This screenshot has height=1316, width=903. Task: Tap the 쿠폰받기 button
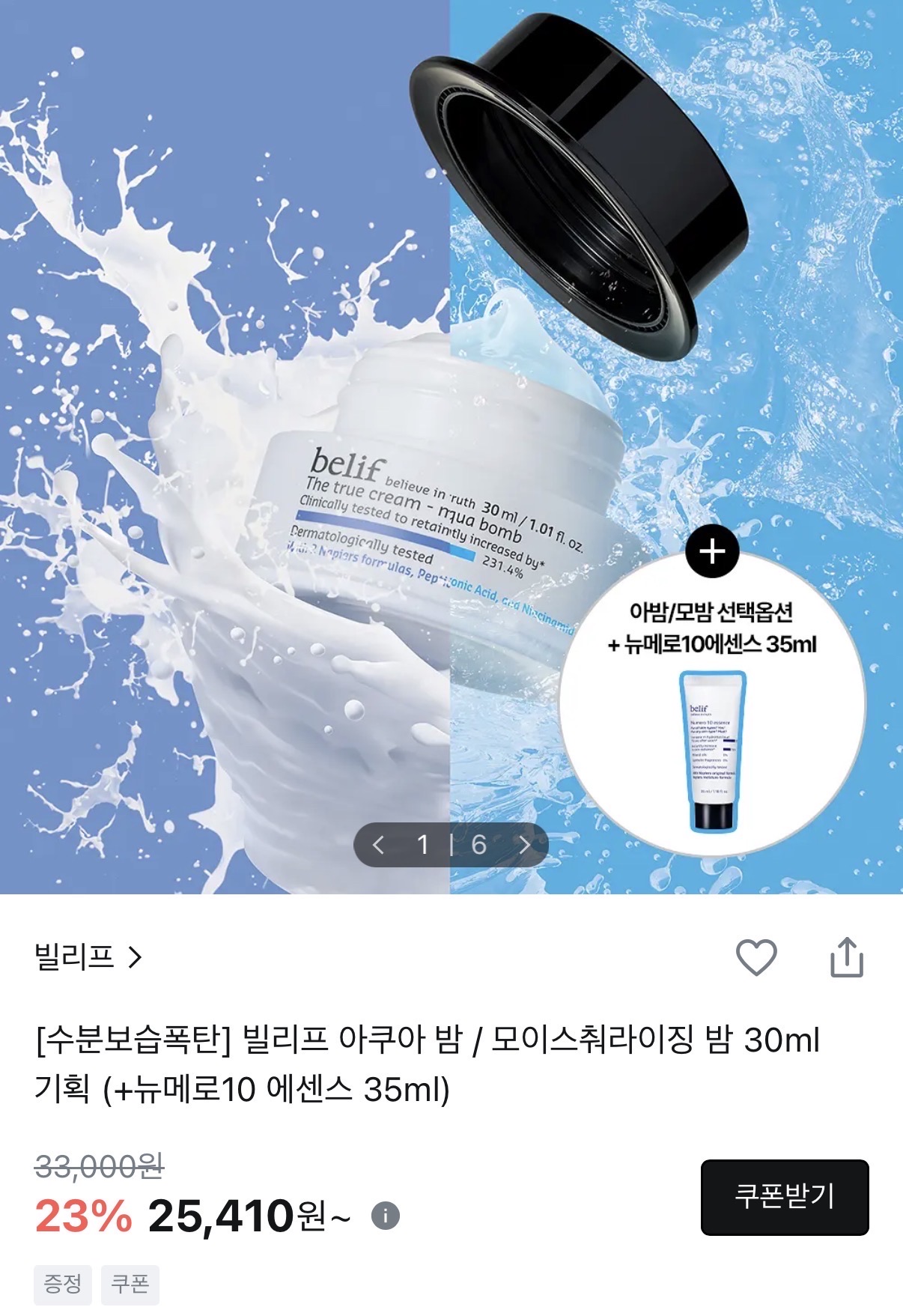tap(785, 1197)
